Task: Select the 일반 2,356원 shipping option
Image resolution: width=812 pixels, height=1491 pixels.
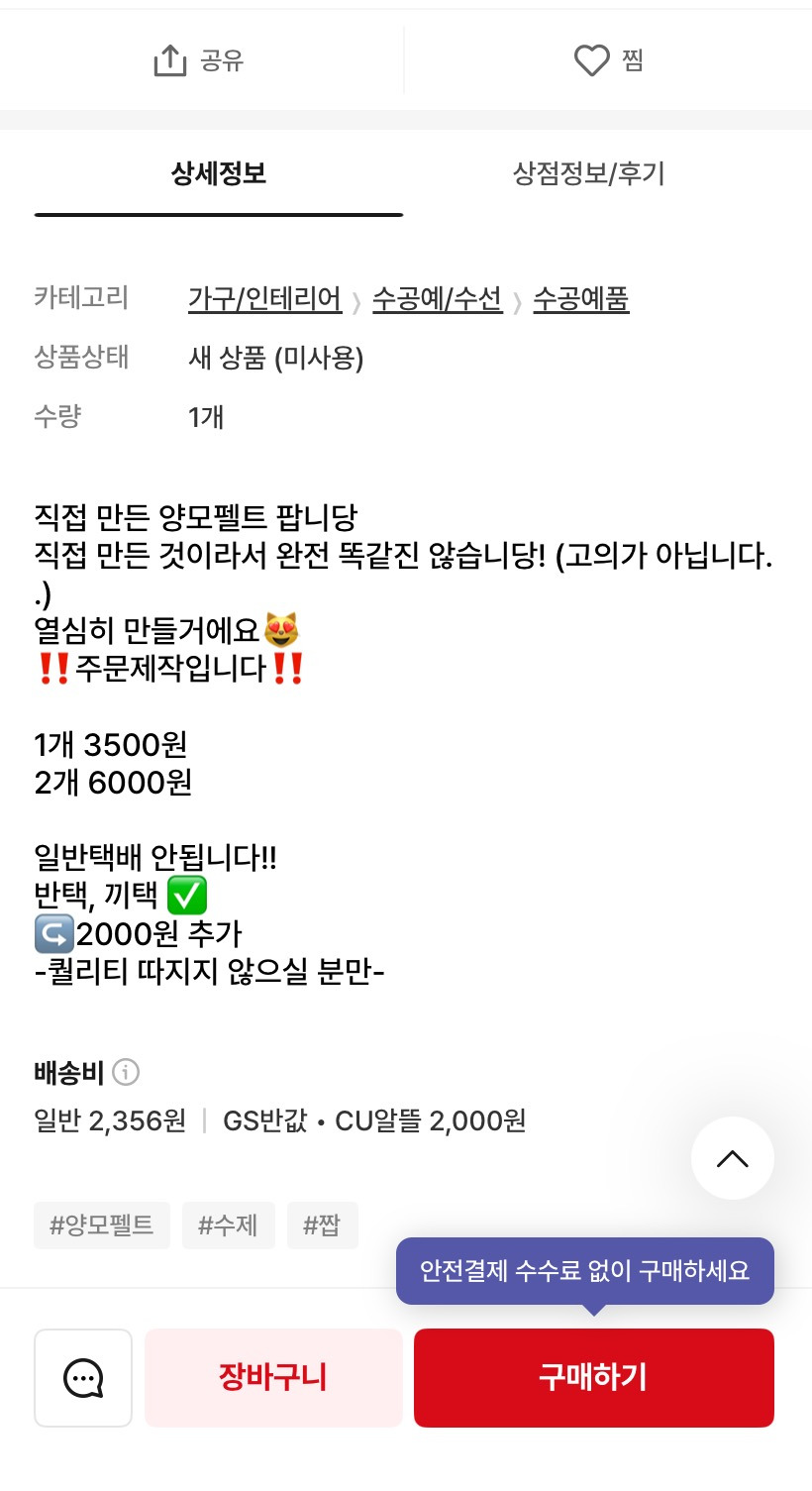Action: pos(111,1120)
